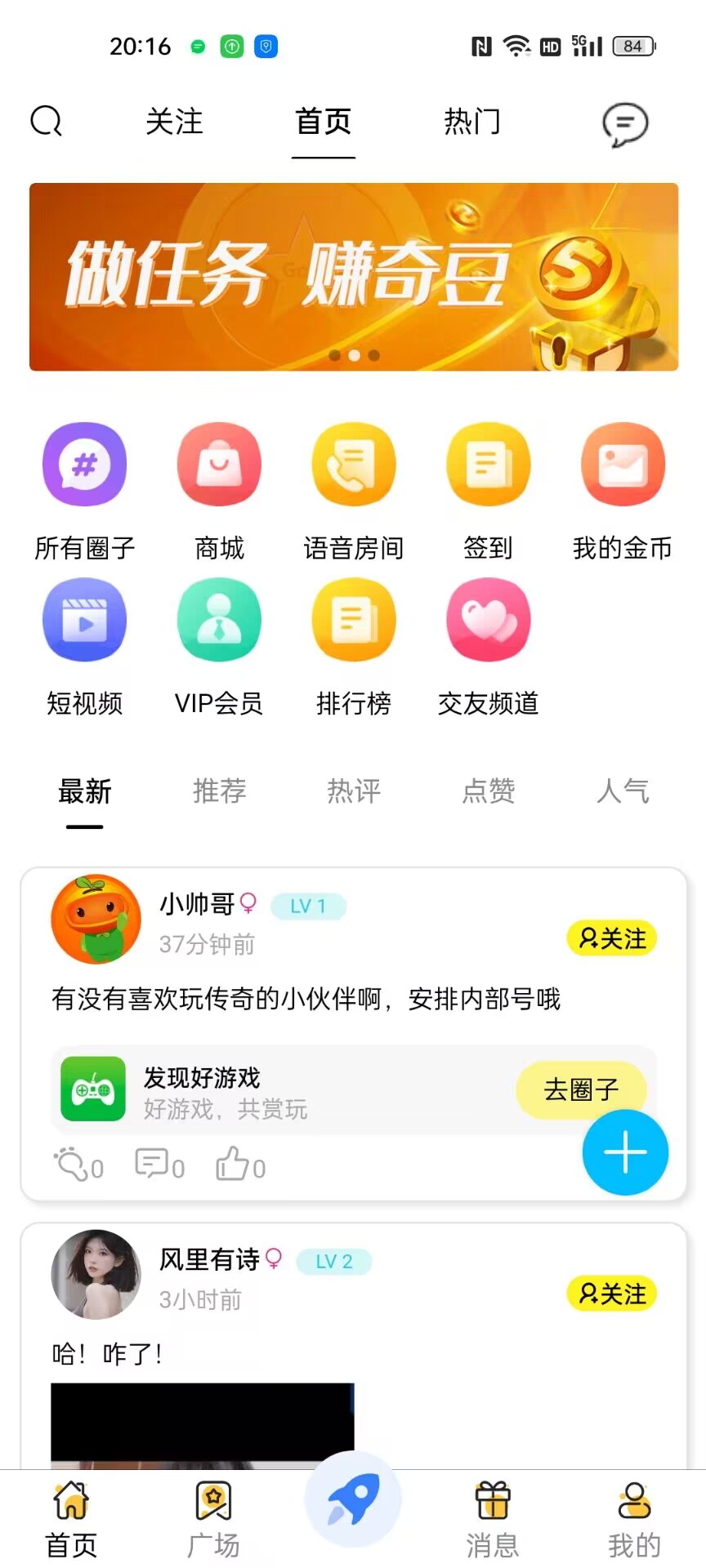Switch to the 关注 top tab

pos(174,122)
